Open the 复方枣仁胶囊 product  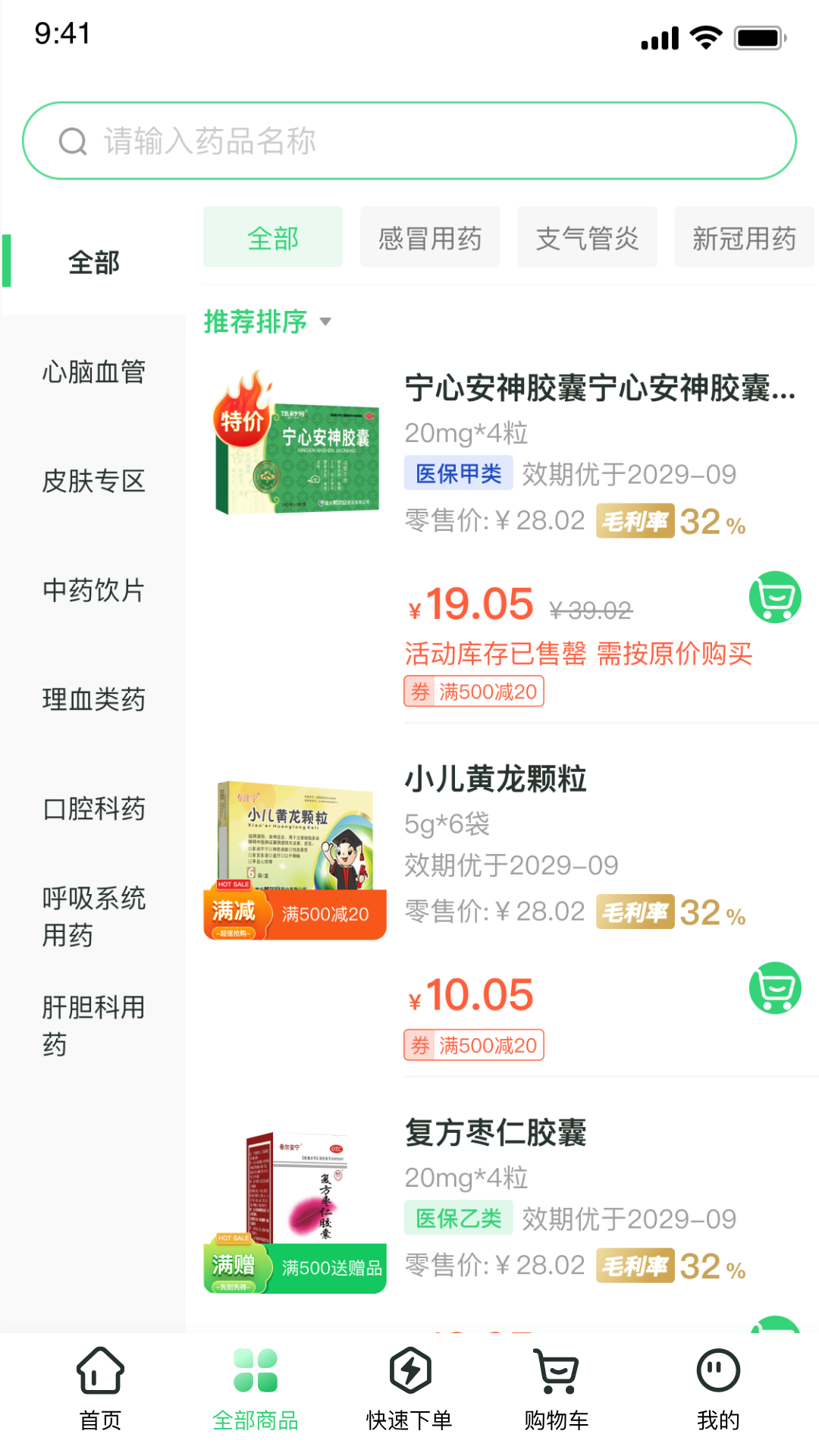click(495, 1133)
